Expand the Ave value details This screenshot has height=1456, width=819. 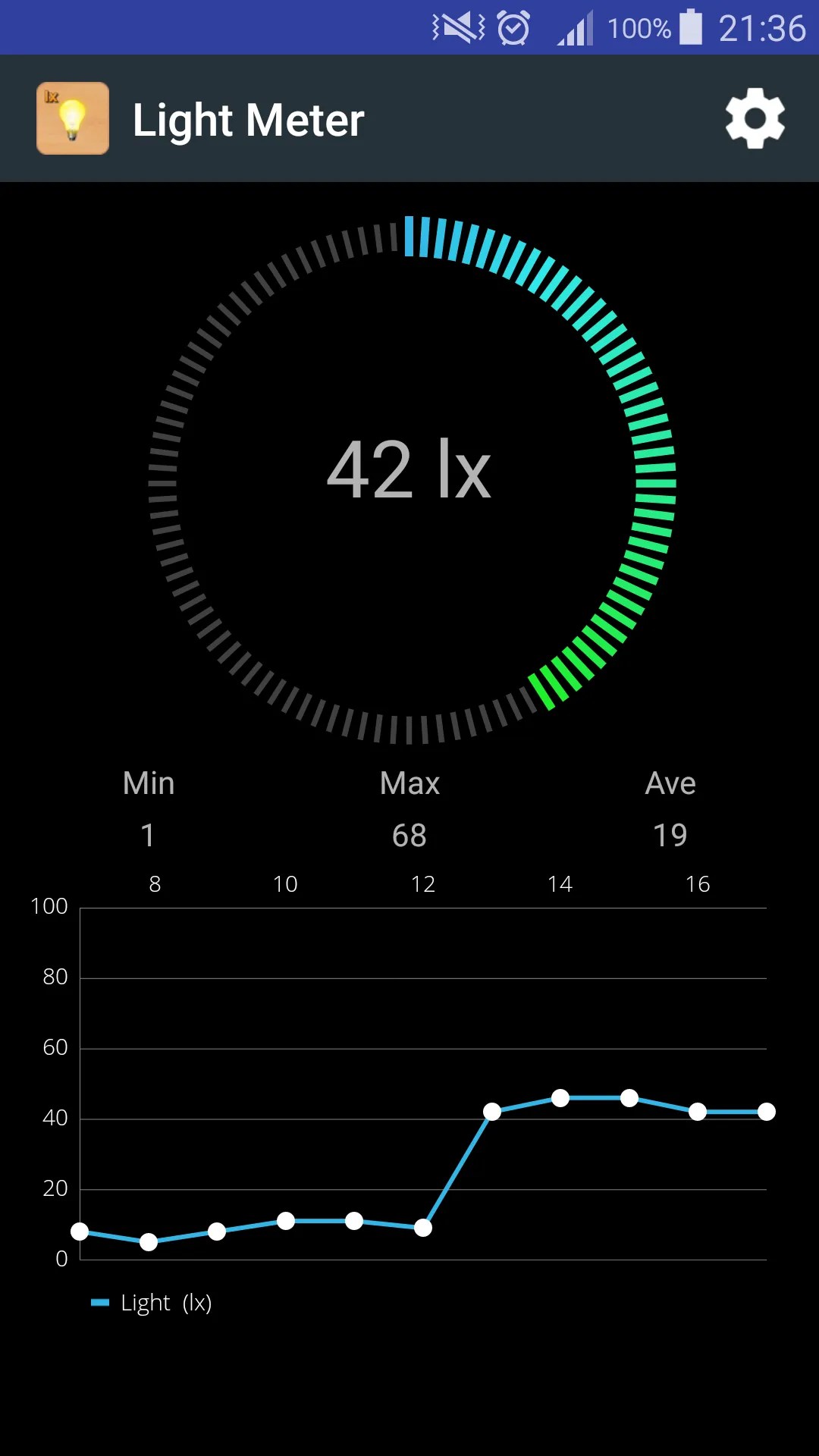670,836
